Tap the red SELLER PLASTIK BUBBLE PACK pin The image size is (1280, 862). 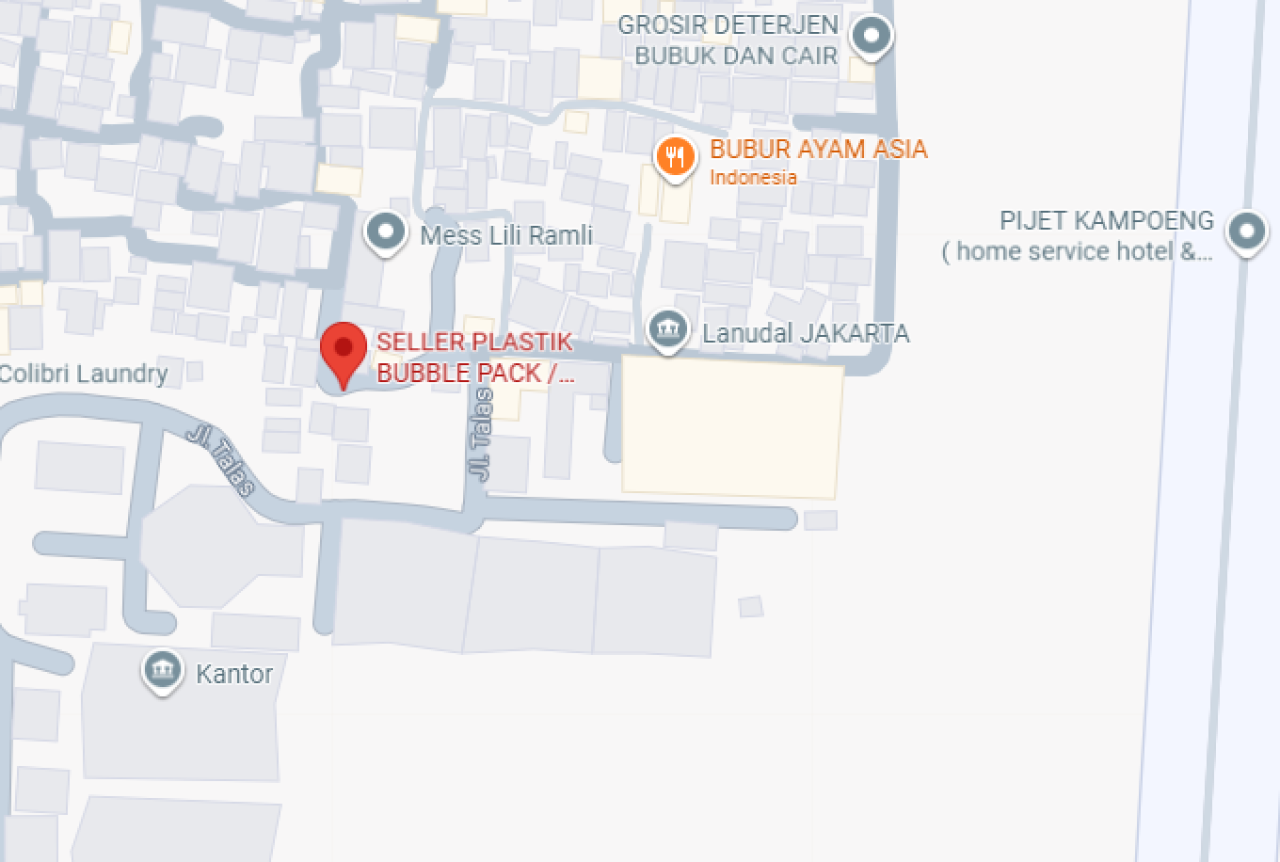point(343,352)
